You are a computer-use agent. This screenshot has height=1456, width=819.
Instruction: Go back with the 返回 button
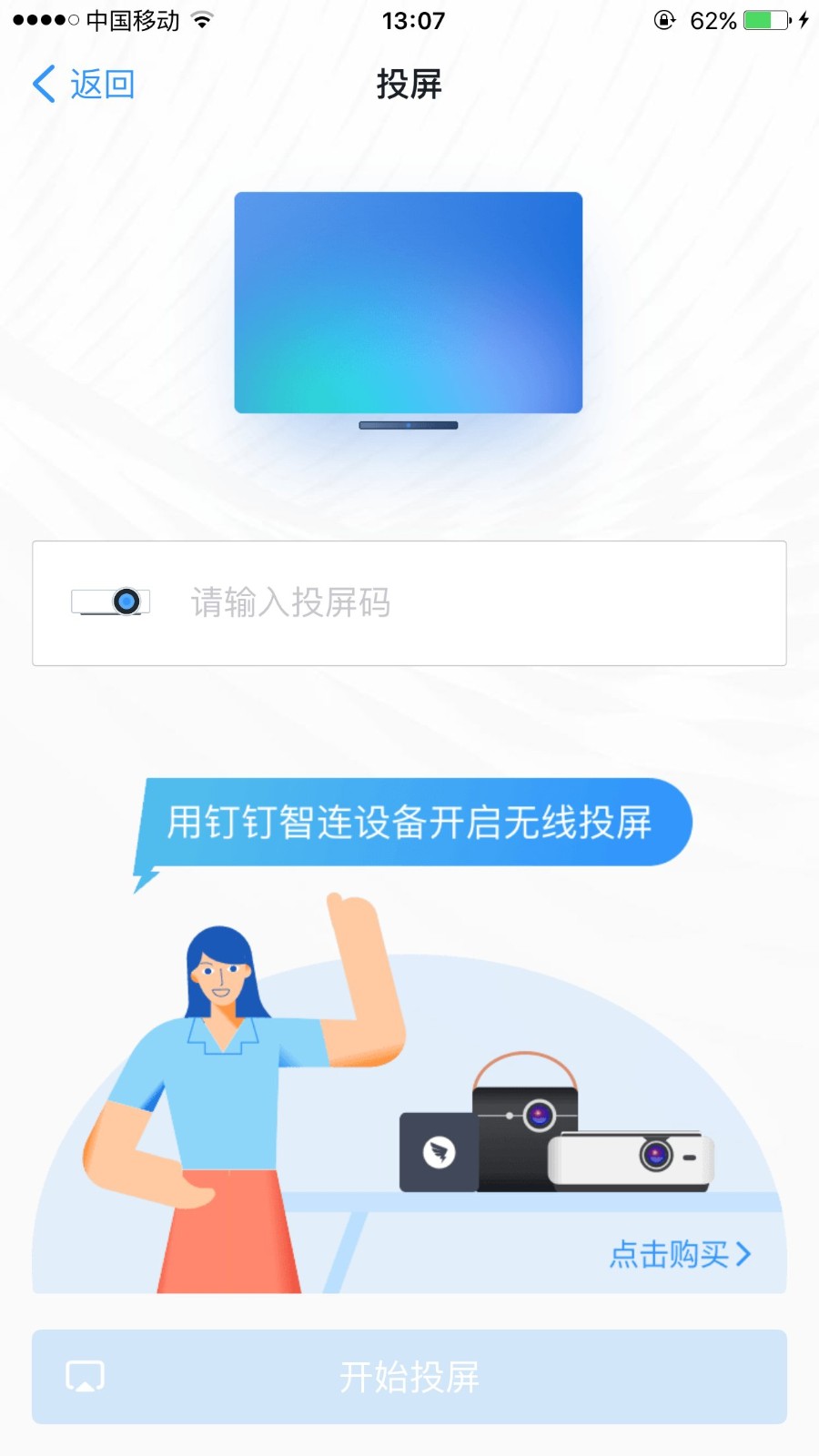[84, 85]
